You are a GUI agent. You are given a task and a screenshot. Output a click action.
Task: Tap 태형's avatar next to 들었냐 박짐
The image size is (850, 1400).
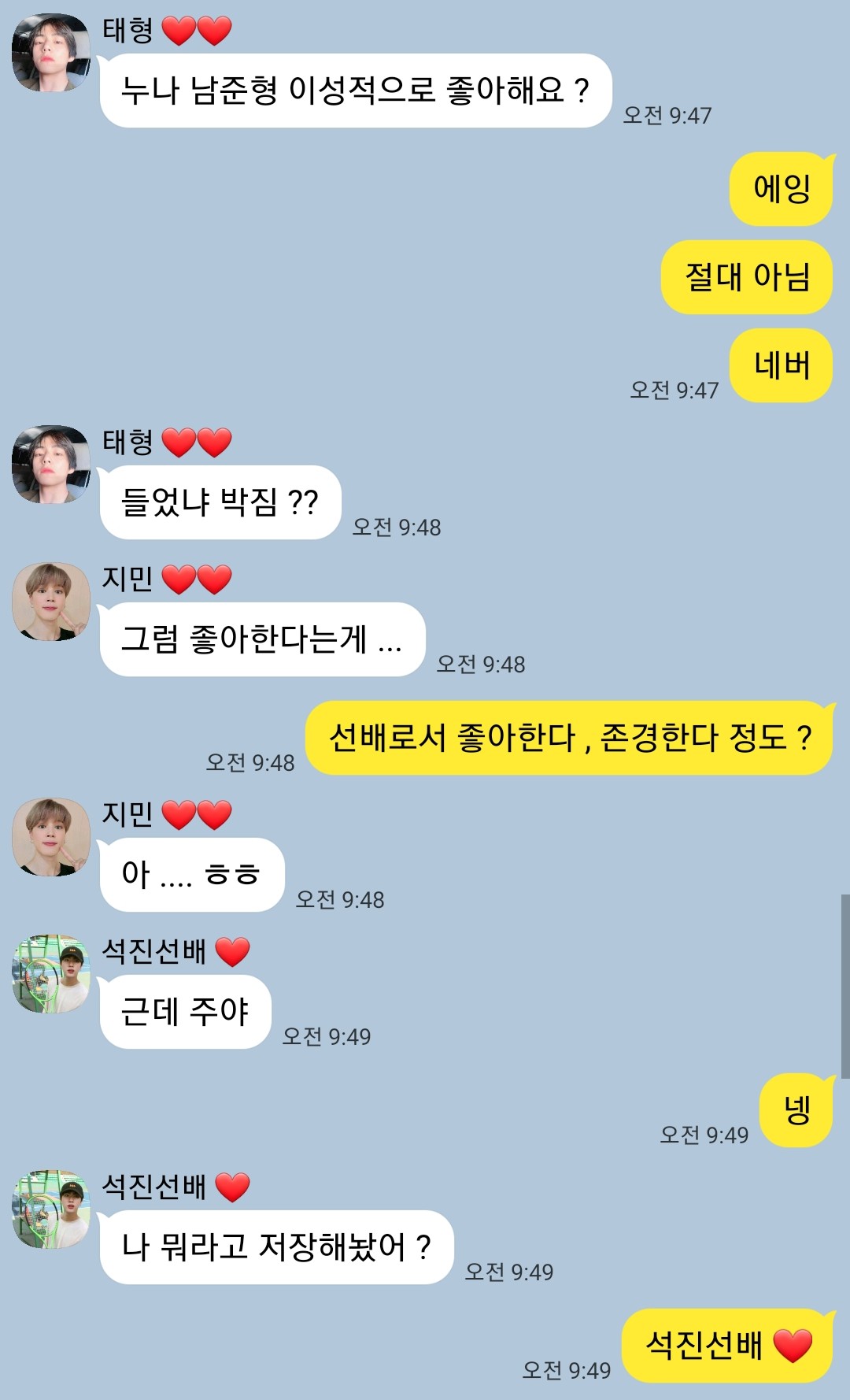(x=51, y=465)
